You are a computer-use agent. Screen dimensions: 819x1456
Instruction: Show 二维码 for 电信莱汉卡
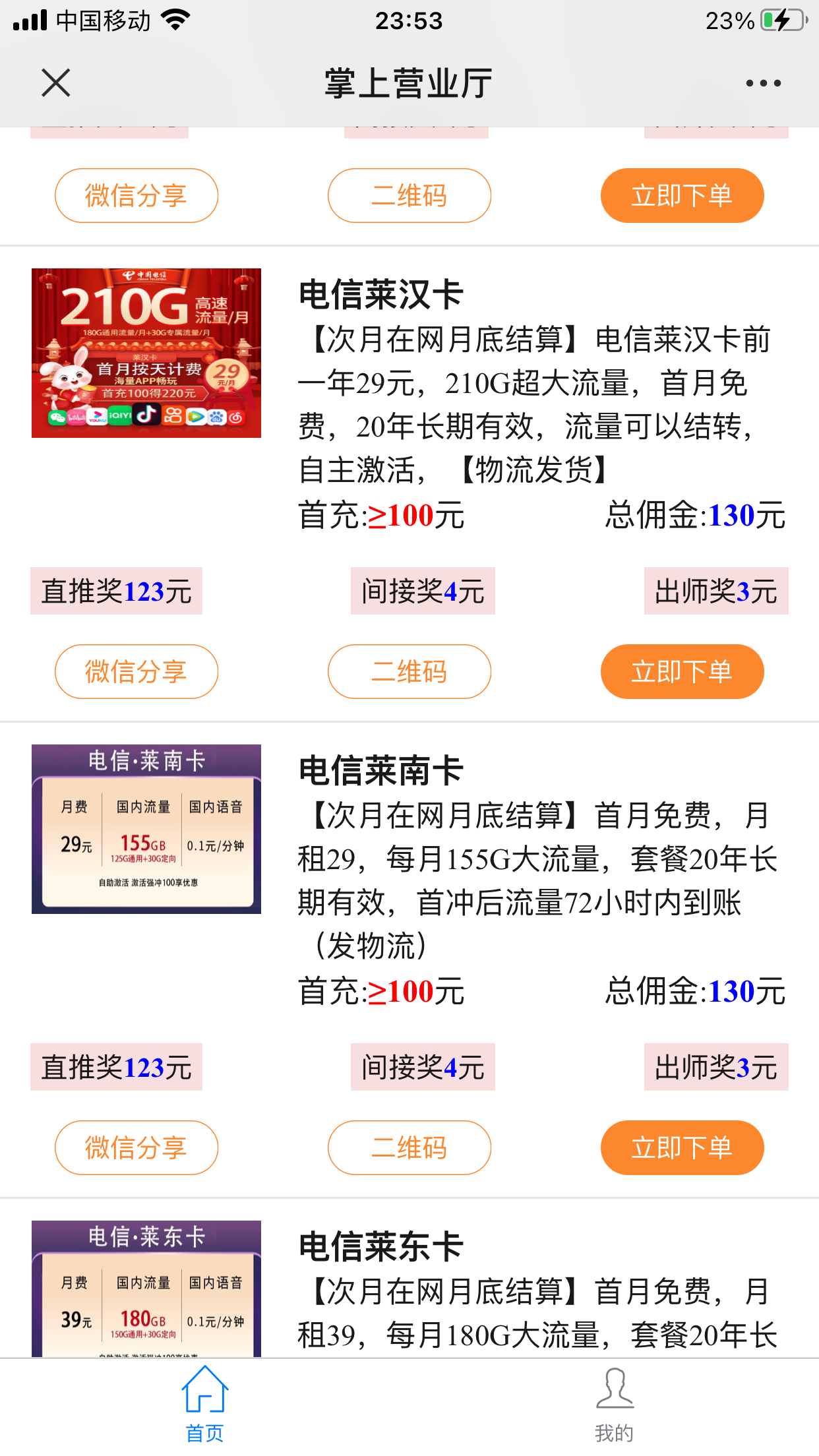[409, 671]
